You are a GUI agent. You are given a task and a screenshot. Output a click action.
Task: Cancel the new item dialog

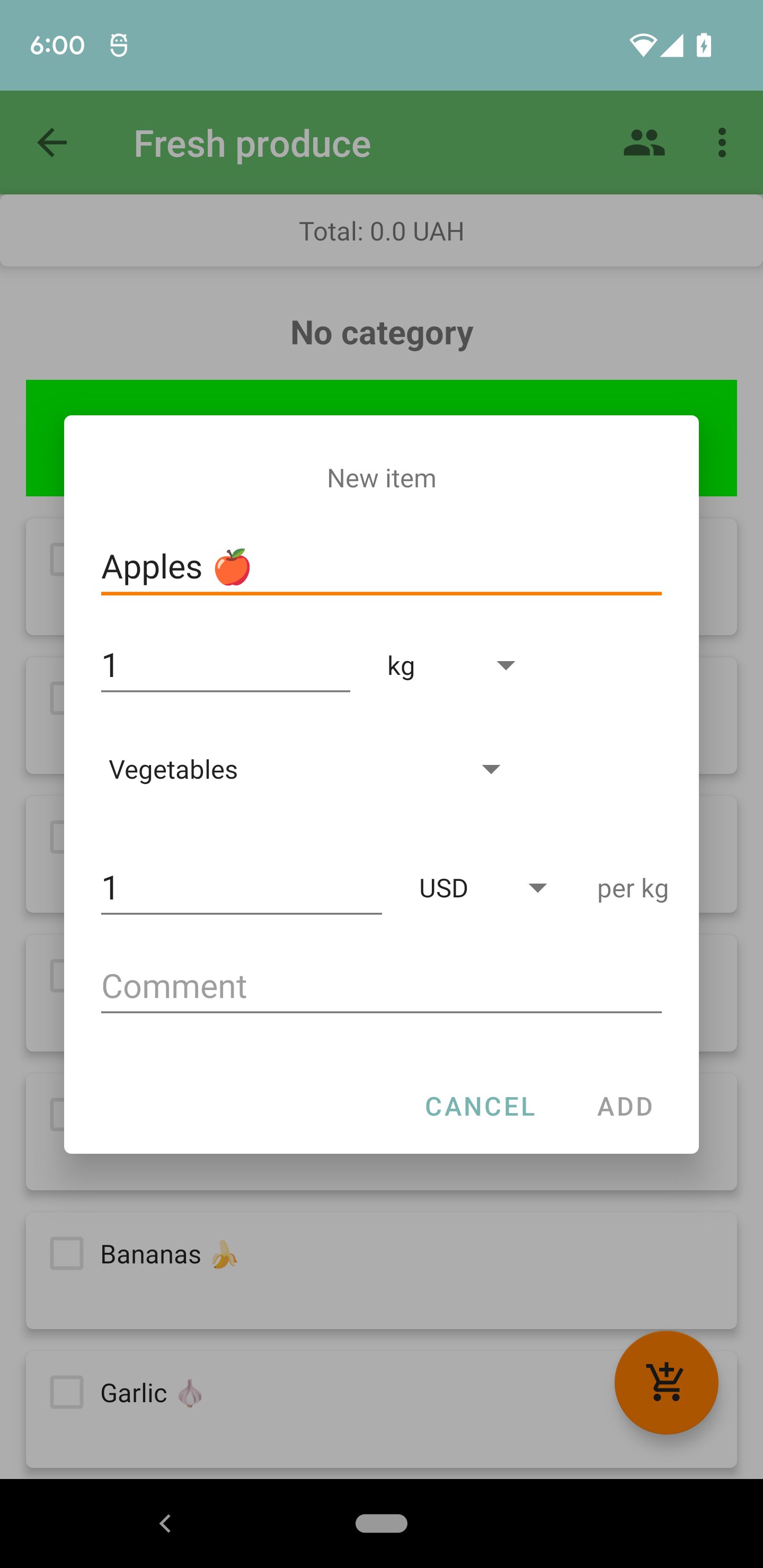480,1107
